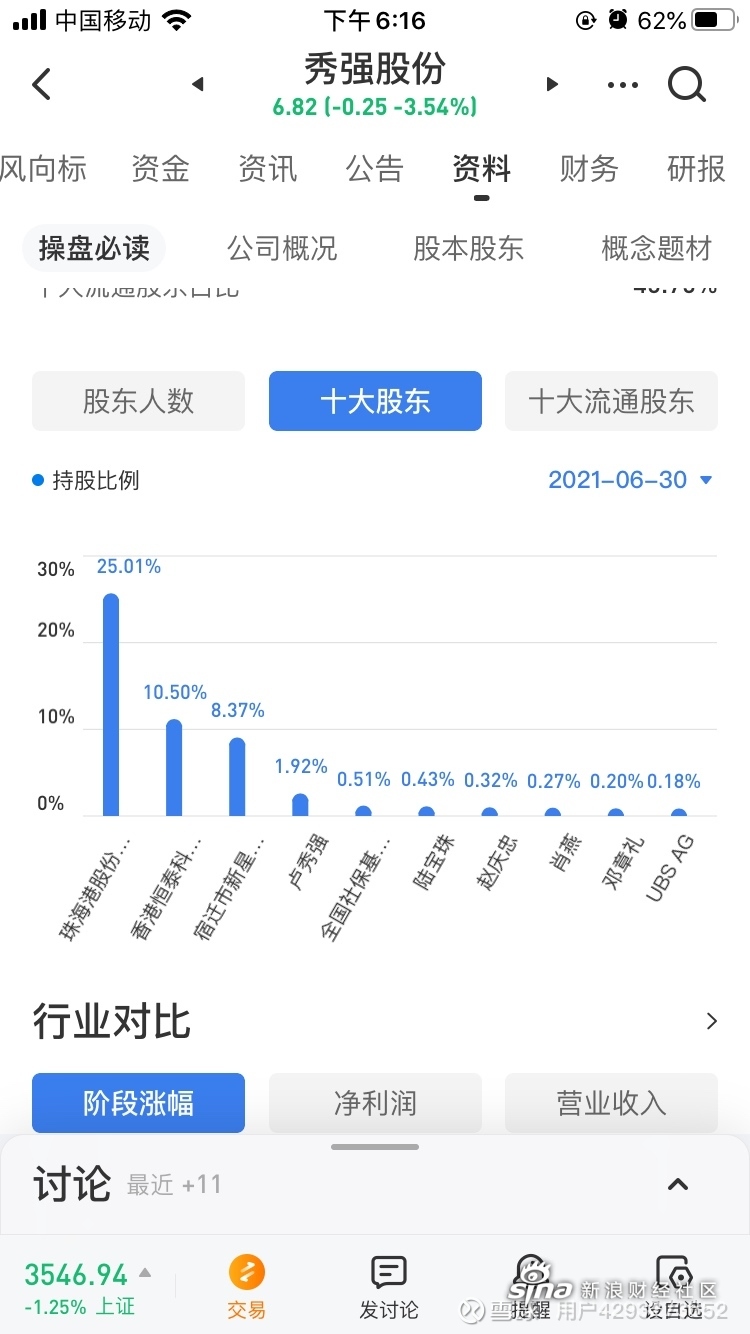Tap 交易 in the bottom bar

coord(247,1288)
